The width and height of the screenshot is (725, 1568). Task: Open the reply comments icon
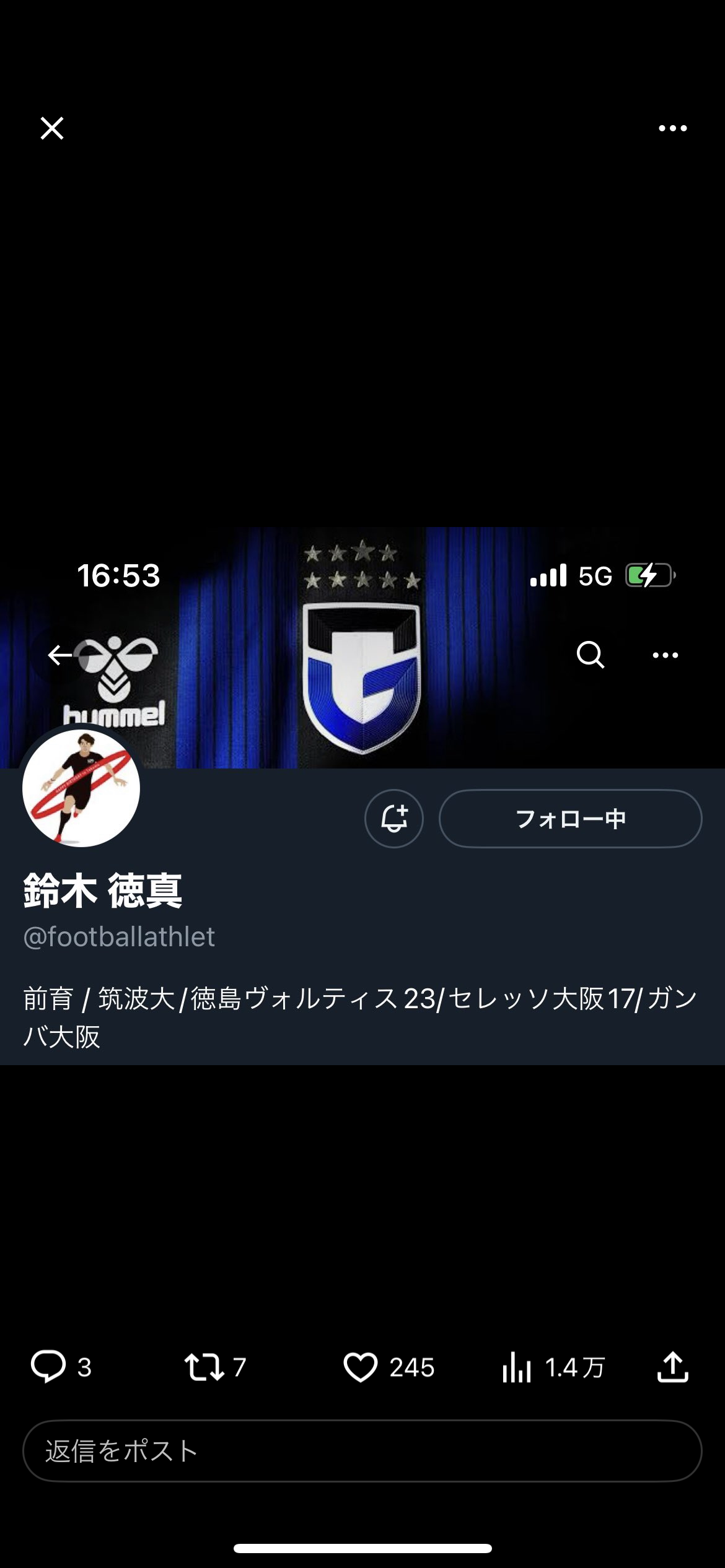coord(48,1366)
